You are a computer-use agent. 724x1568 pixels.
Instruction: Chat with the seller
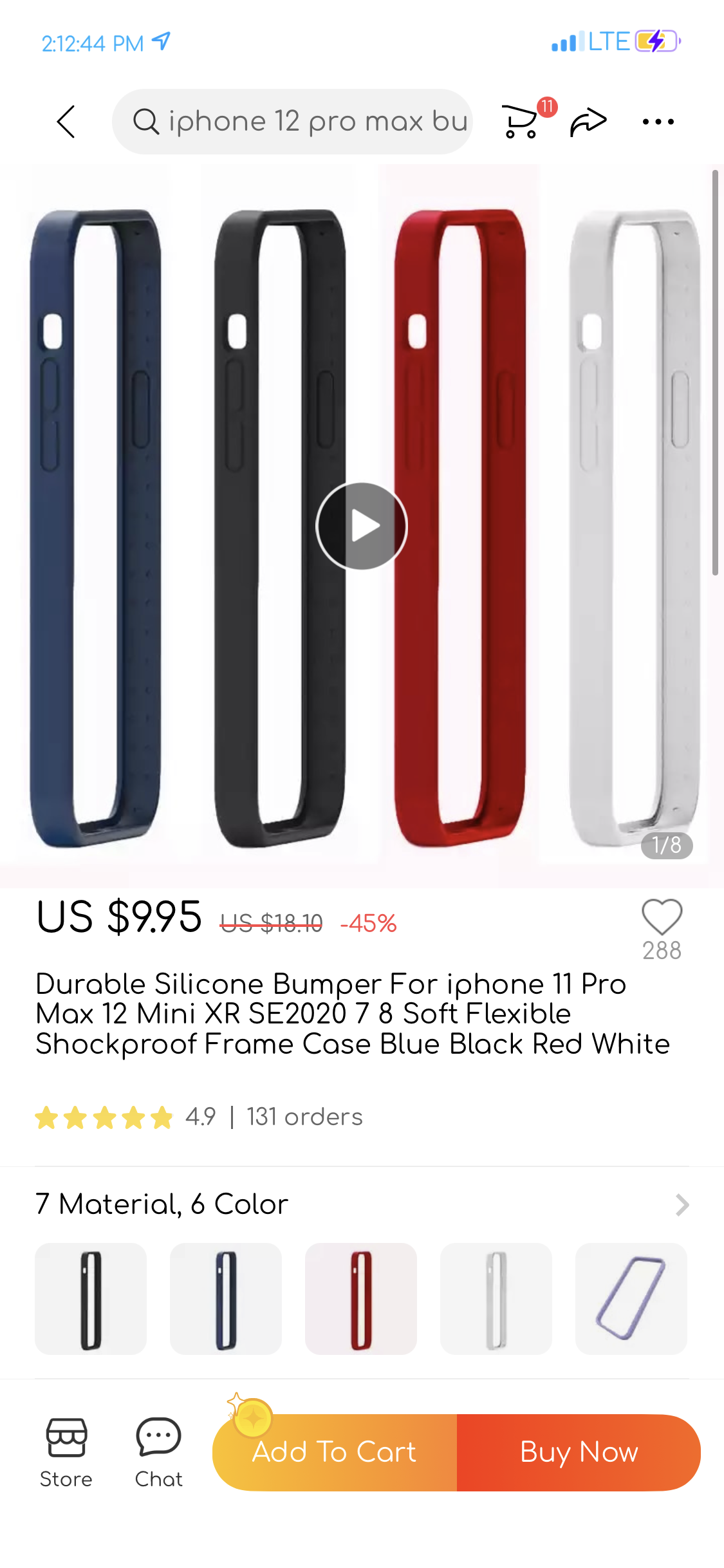158,1453
